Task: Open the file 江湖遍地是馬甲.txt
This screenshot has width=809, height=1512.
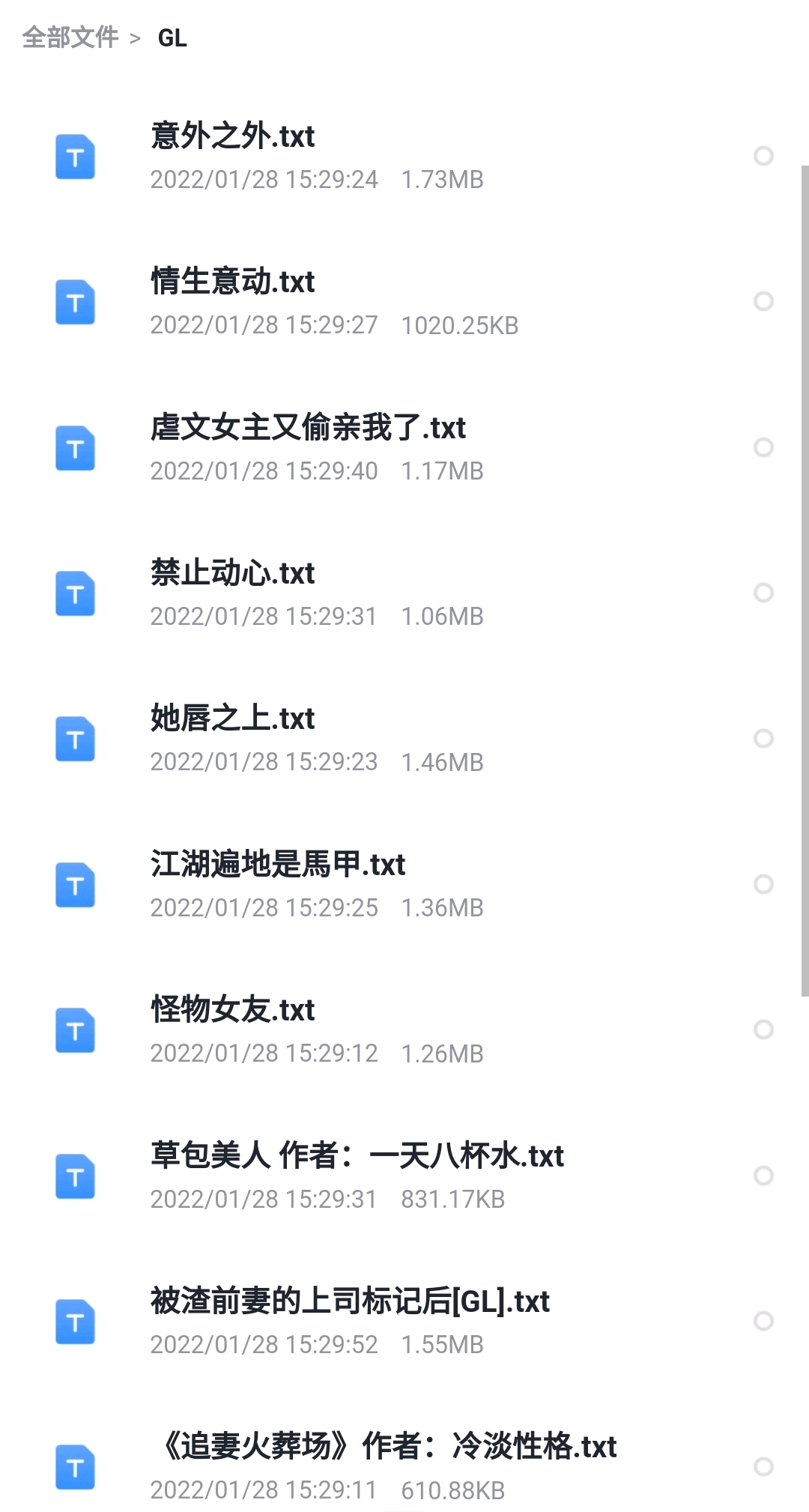Action: click(x=277, y=864)
